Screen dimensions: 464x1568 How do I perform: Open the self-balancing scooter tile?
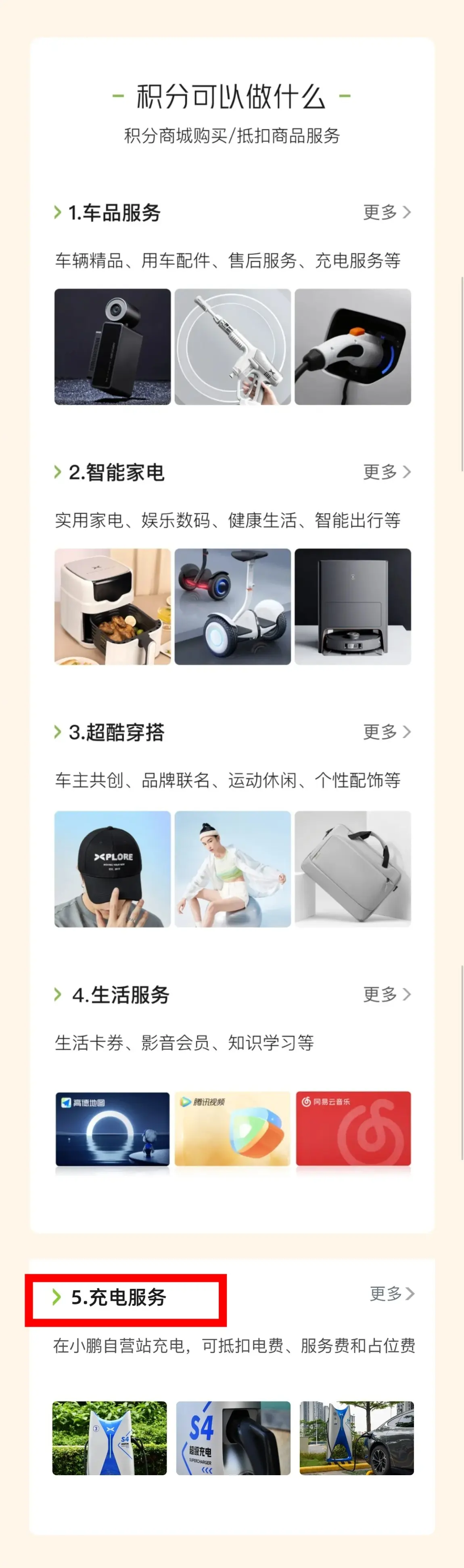click(233, 606)
